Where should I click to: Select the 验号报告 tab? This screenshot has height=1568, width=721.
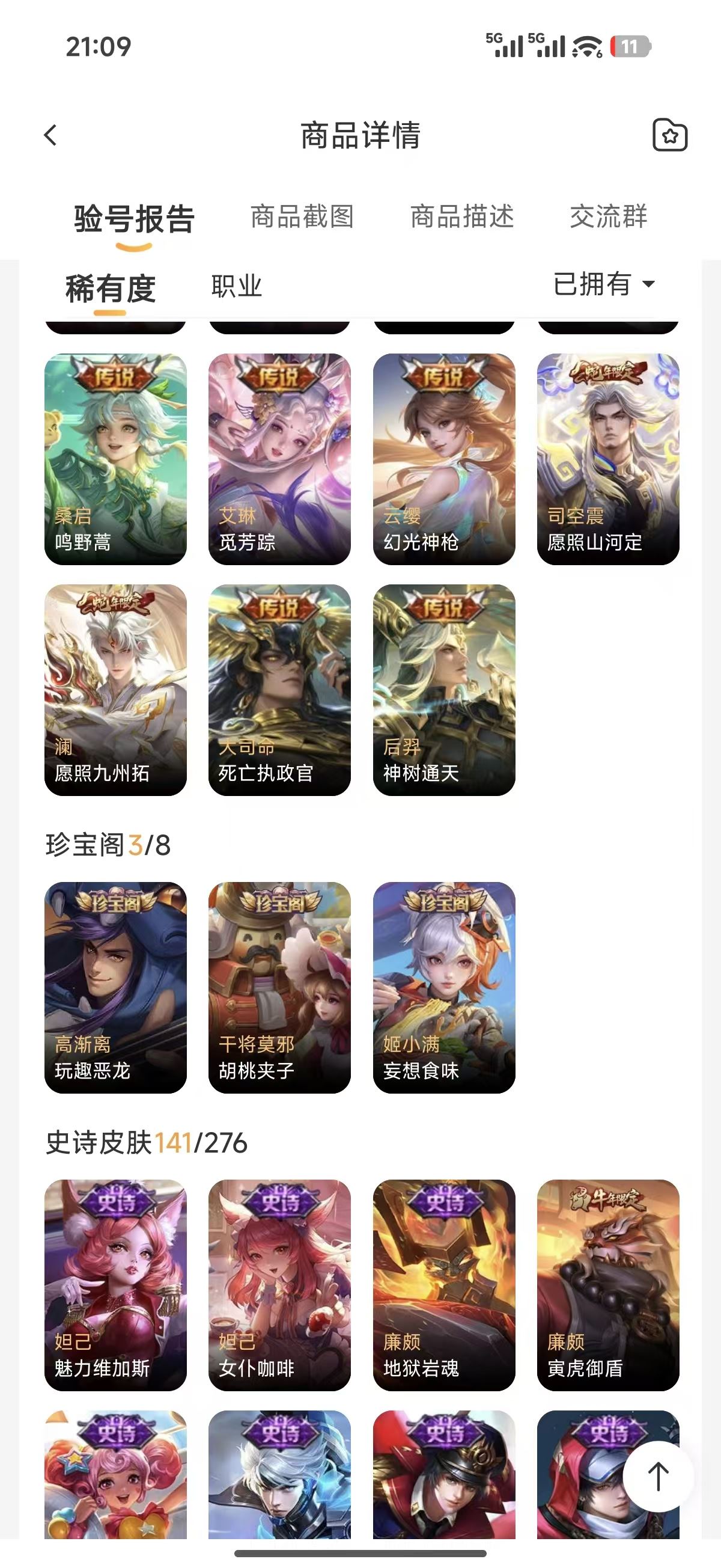134,219
